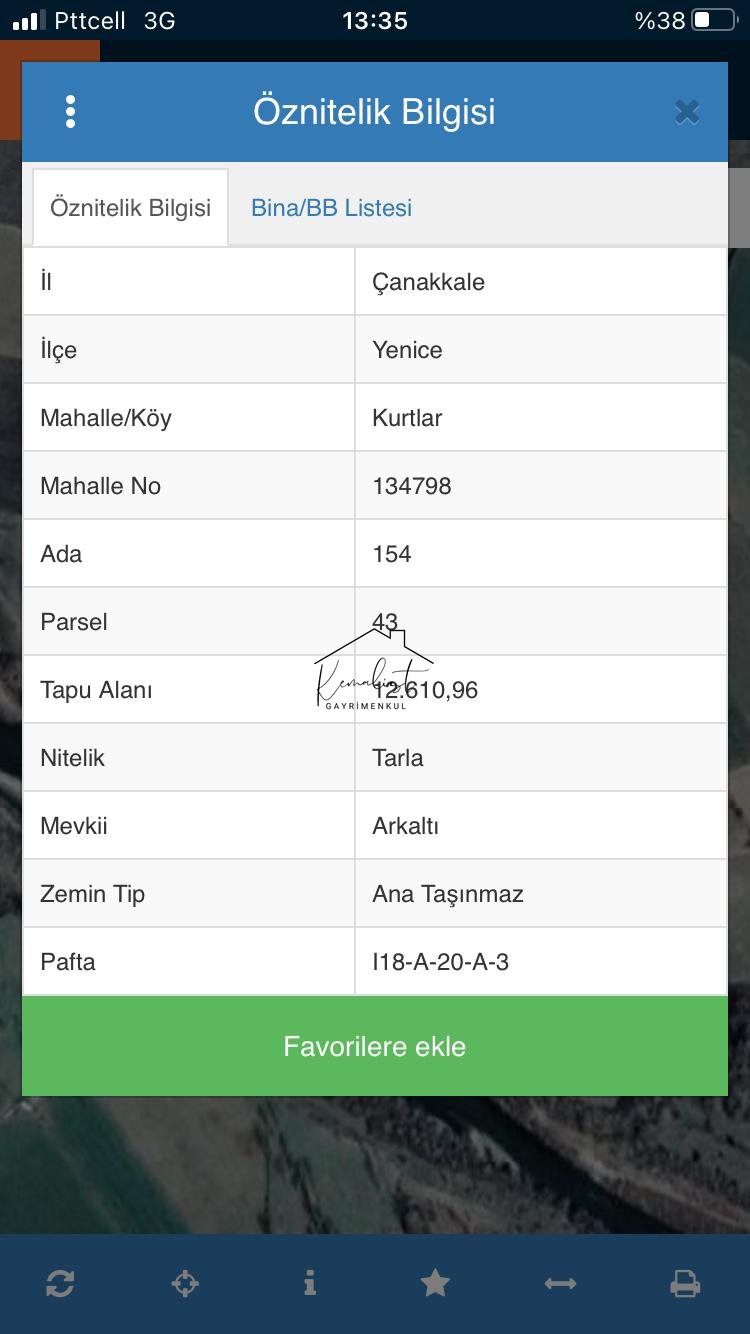Tap the Favorilere ekle button
The height and width of the screenshot is (1334, 750).
375,1046
